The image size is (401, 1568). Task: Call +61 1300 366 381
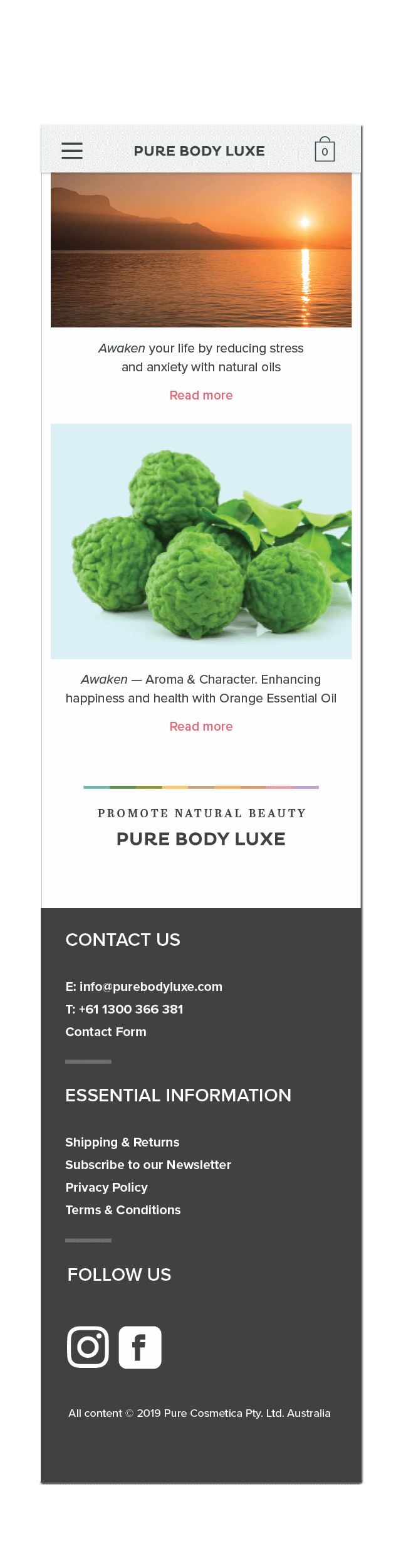click(125, 1009)
